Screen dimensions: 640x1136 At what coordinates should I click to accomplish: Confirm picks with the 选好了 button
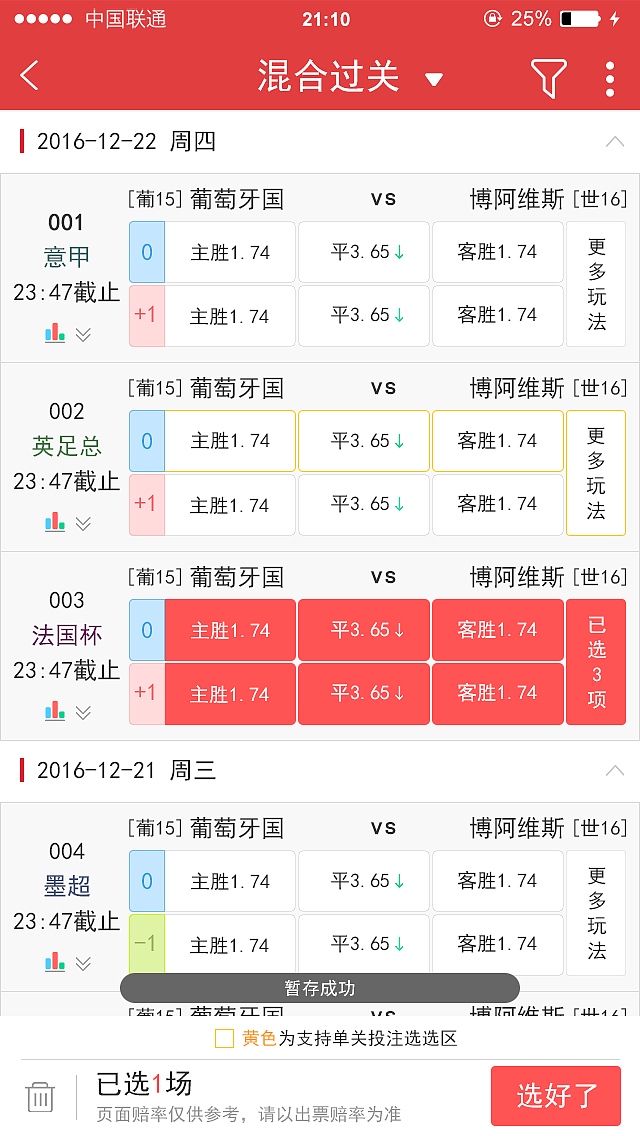click(x=556, y=1095)
